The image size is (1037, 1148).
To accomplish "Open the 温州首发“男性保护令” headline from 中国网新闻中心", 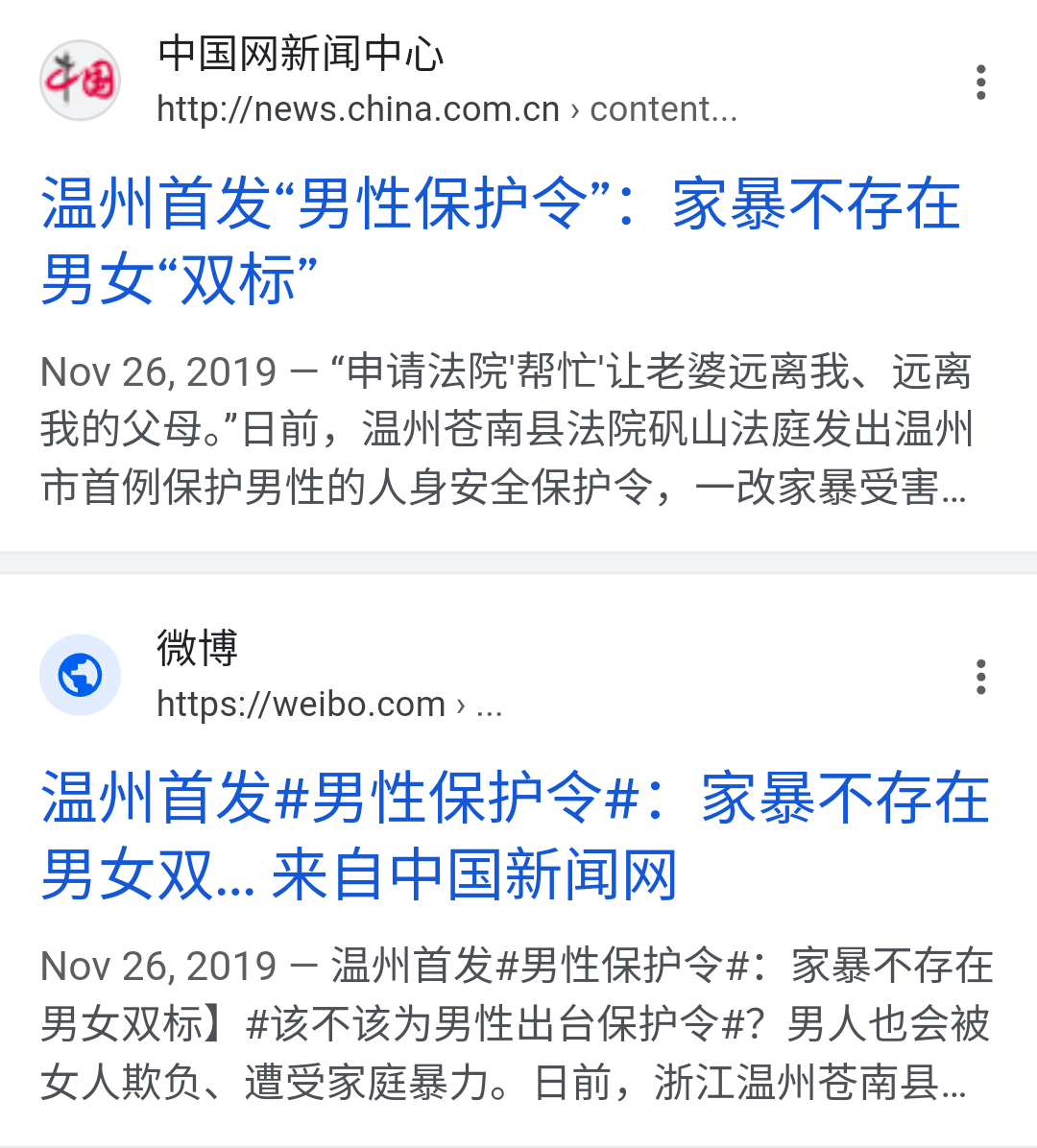I will 499,242.
